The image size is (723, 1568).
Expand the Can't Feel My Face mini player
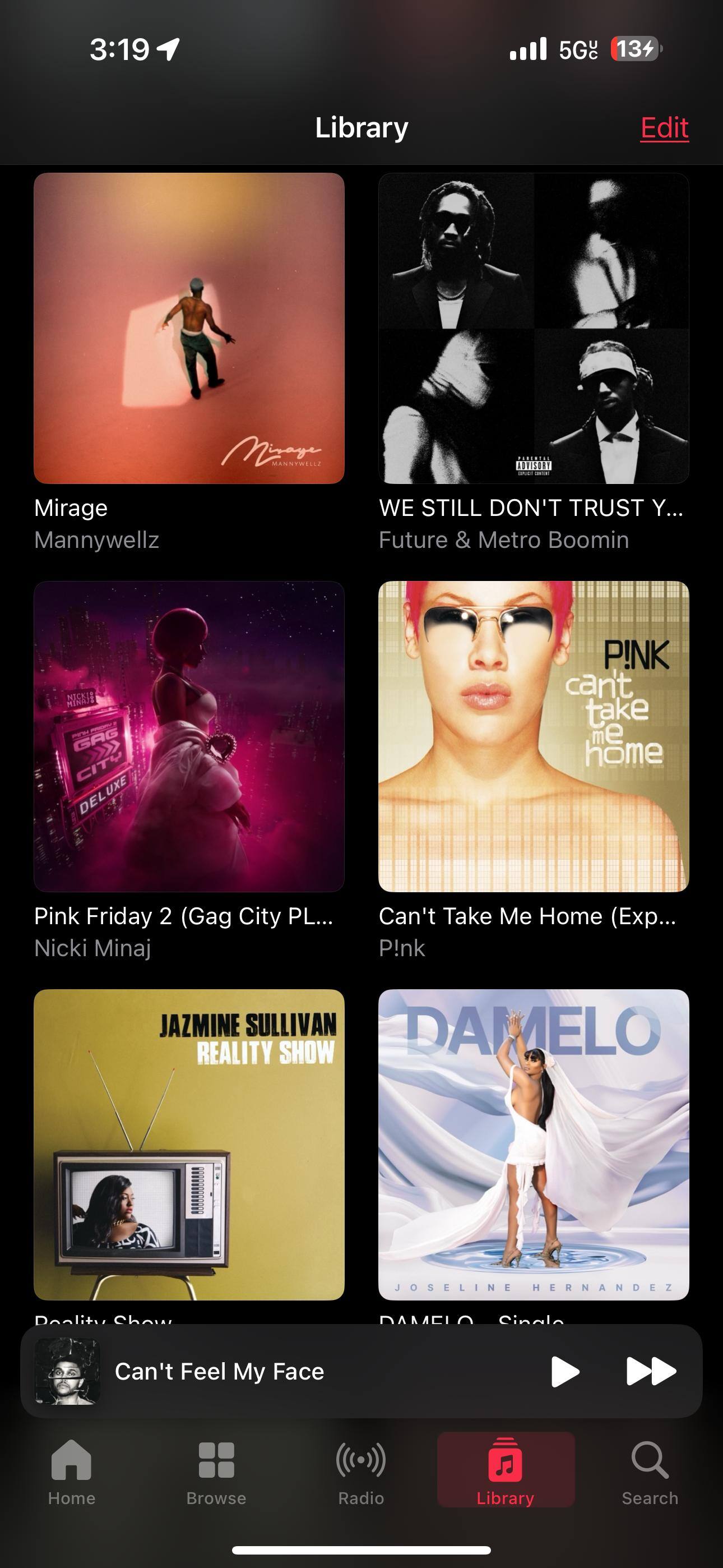(274, 1371)
